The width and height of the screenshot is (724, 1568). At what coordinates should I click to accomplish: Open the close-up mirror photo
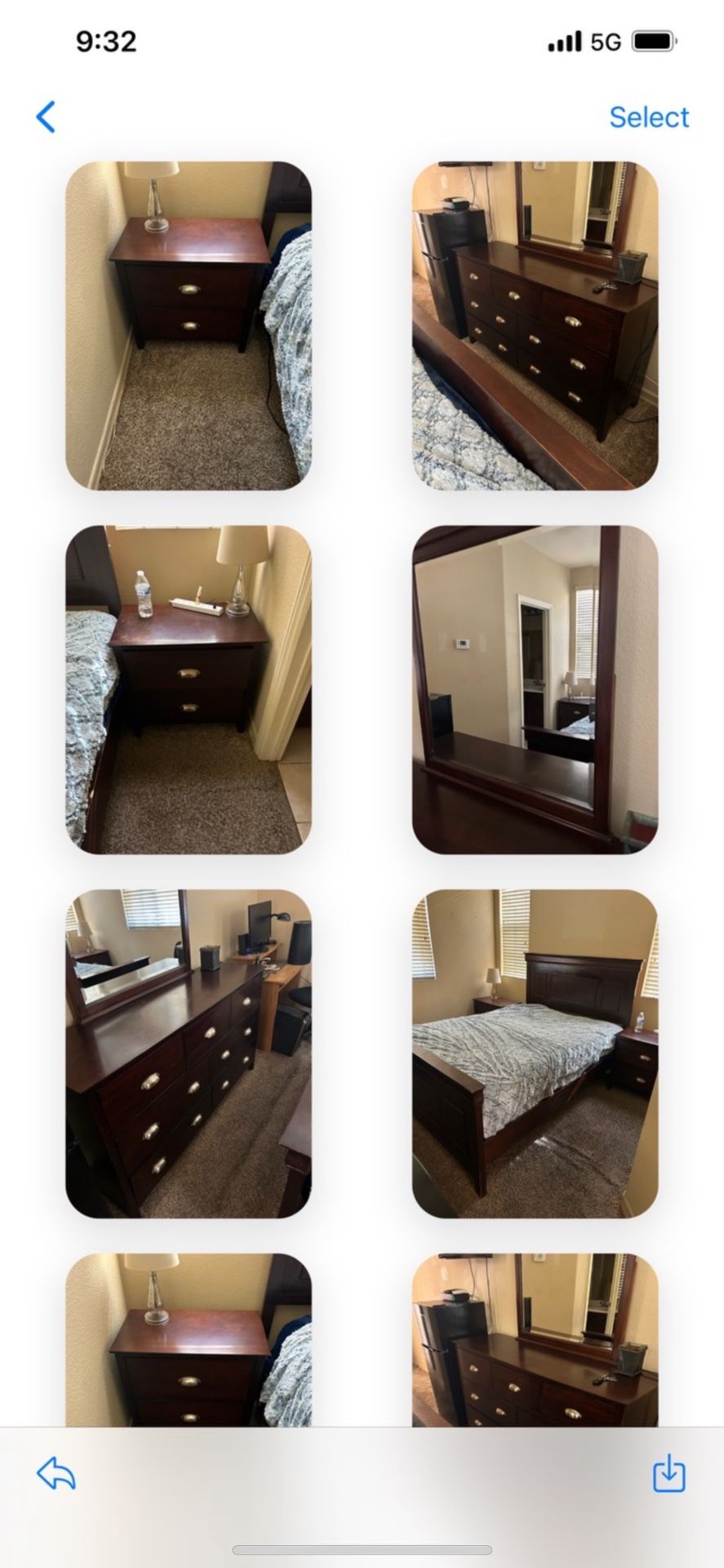(535, 689)
